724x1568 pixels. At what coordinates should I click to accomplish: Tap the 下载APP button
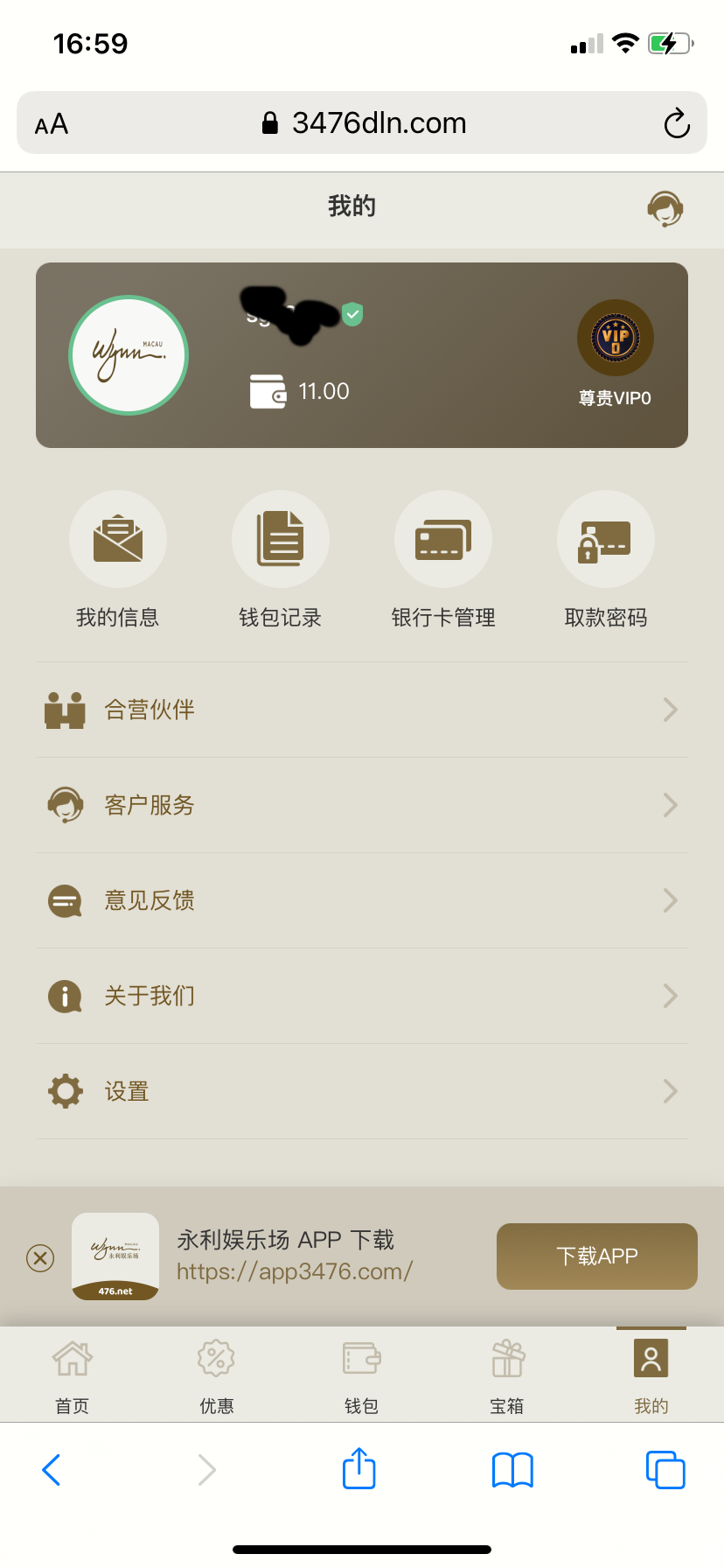click(x=596, y=1256)
